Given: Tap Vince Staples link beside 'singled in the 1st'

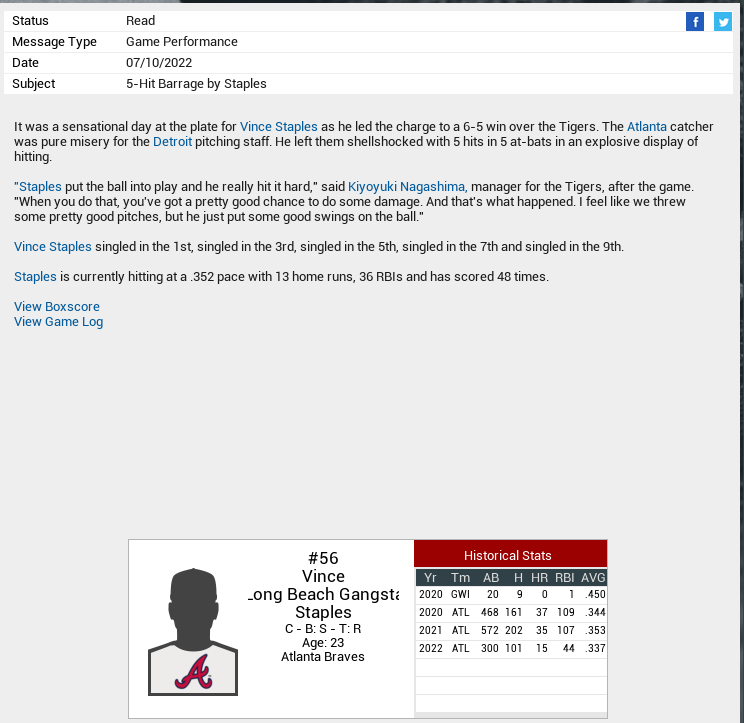Looking at the screenshot, I should [53, 247].
